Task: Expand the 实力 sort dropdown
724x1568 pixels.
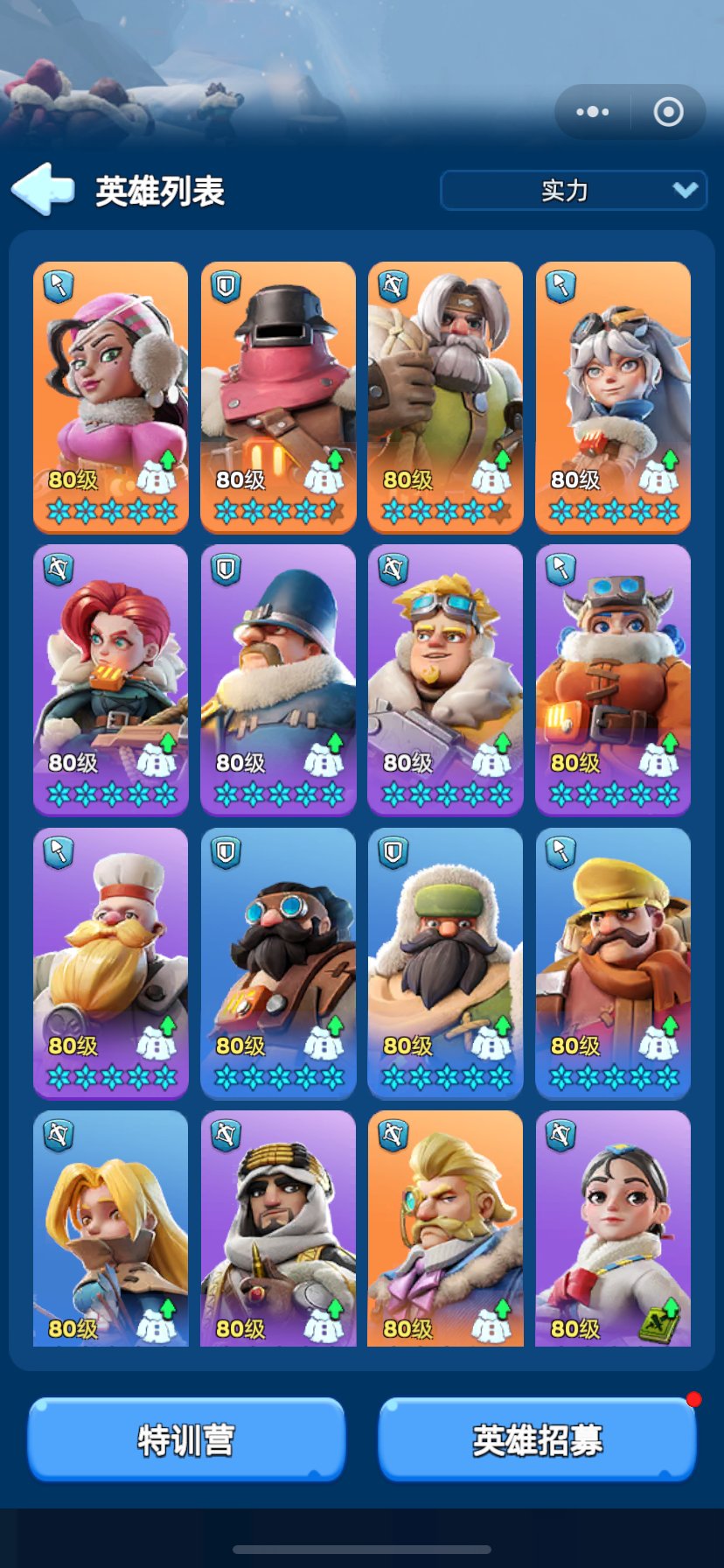Action: coord(574,190)
